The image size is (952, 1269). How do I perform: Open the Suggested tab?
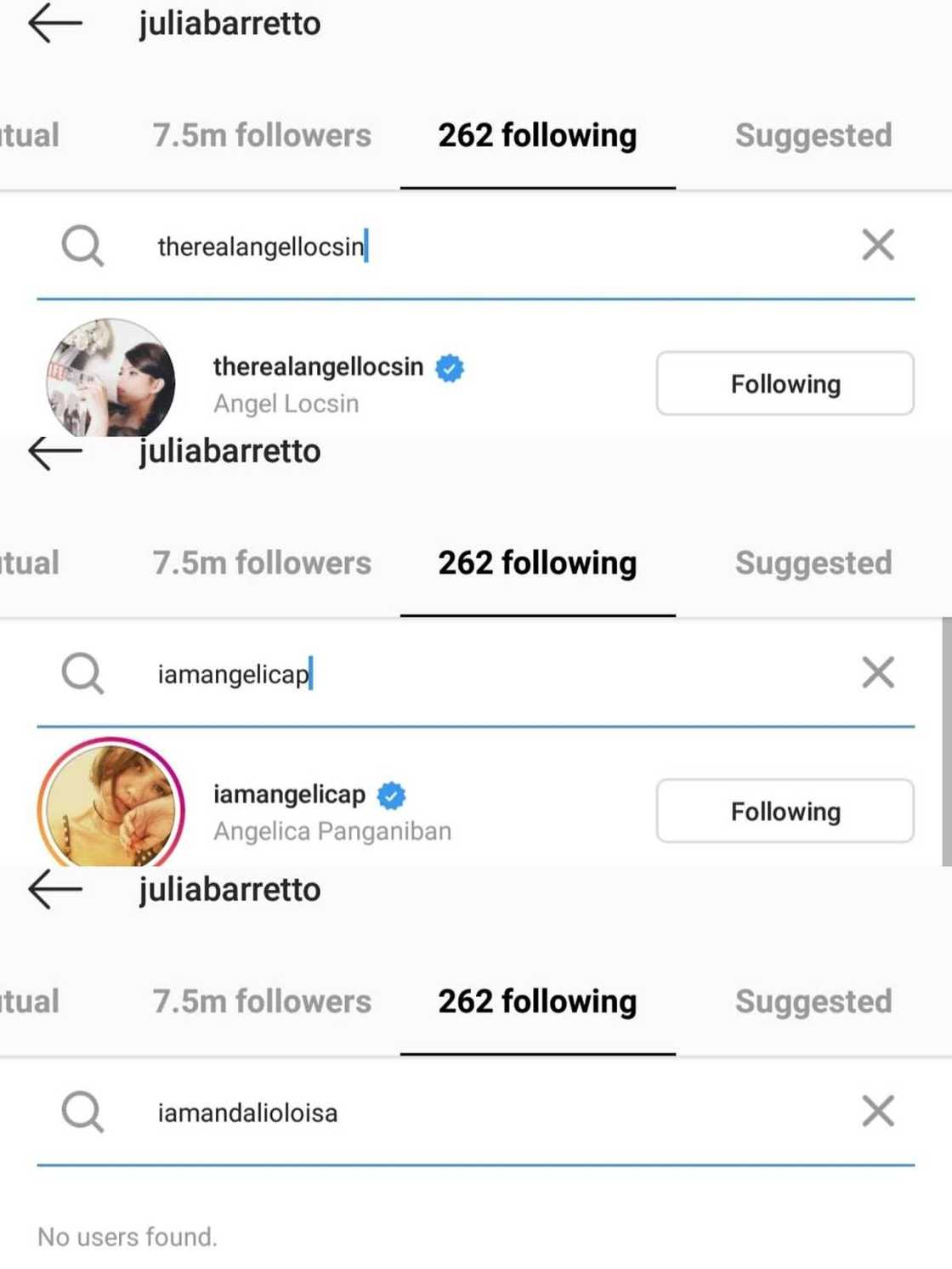[x=813, y=135]
